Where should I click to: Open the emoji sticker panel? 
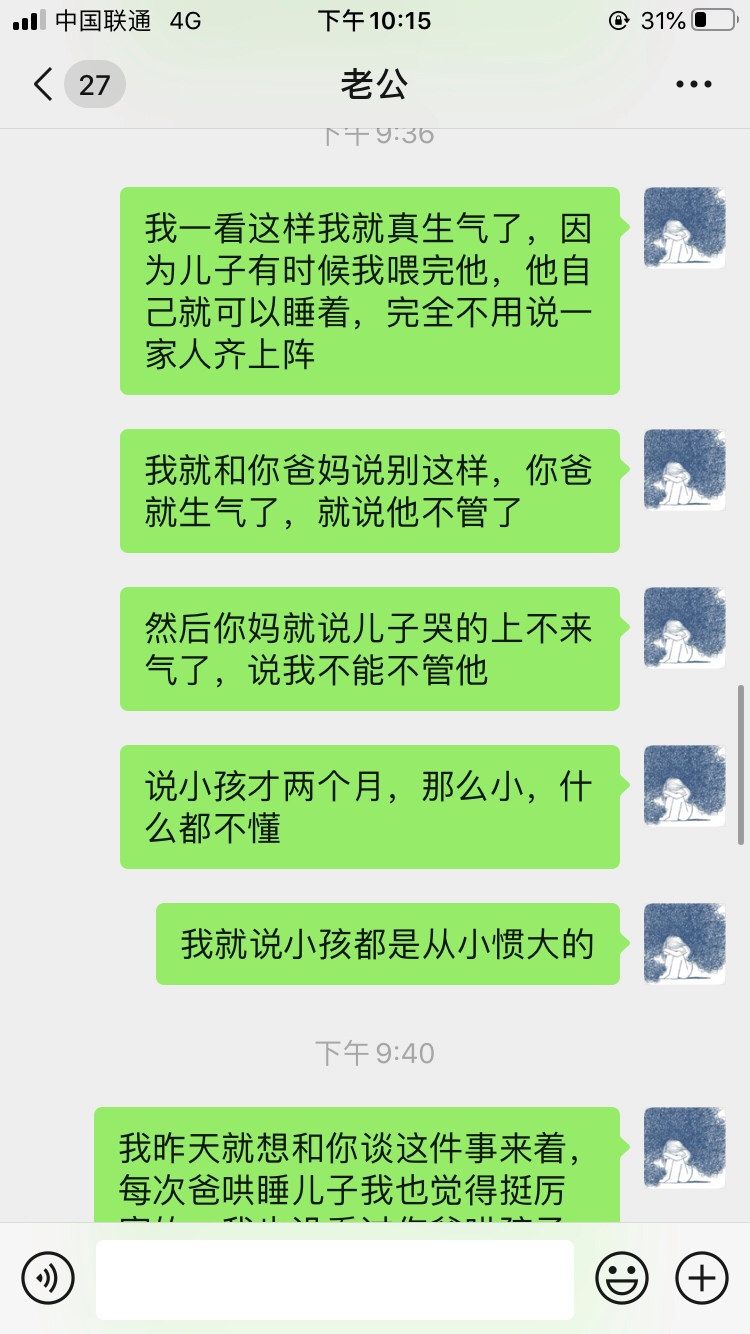[x=622, y=1277]
